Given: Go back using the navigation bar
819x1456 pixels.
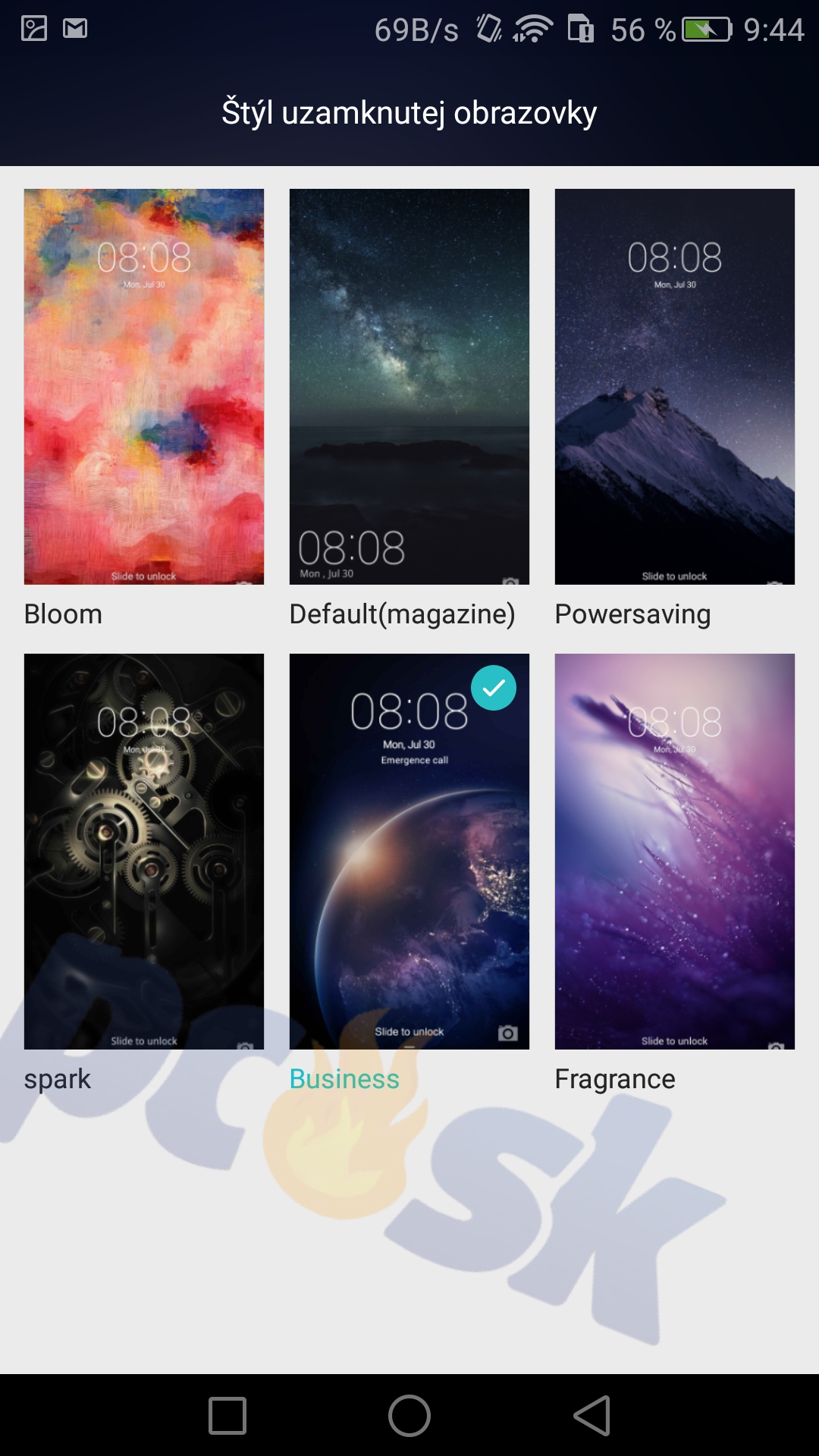Looking at the screenshot, I should coord(592,1415).
